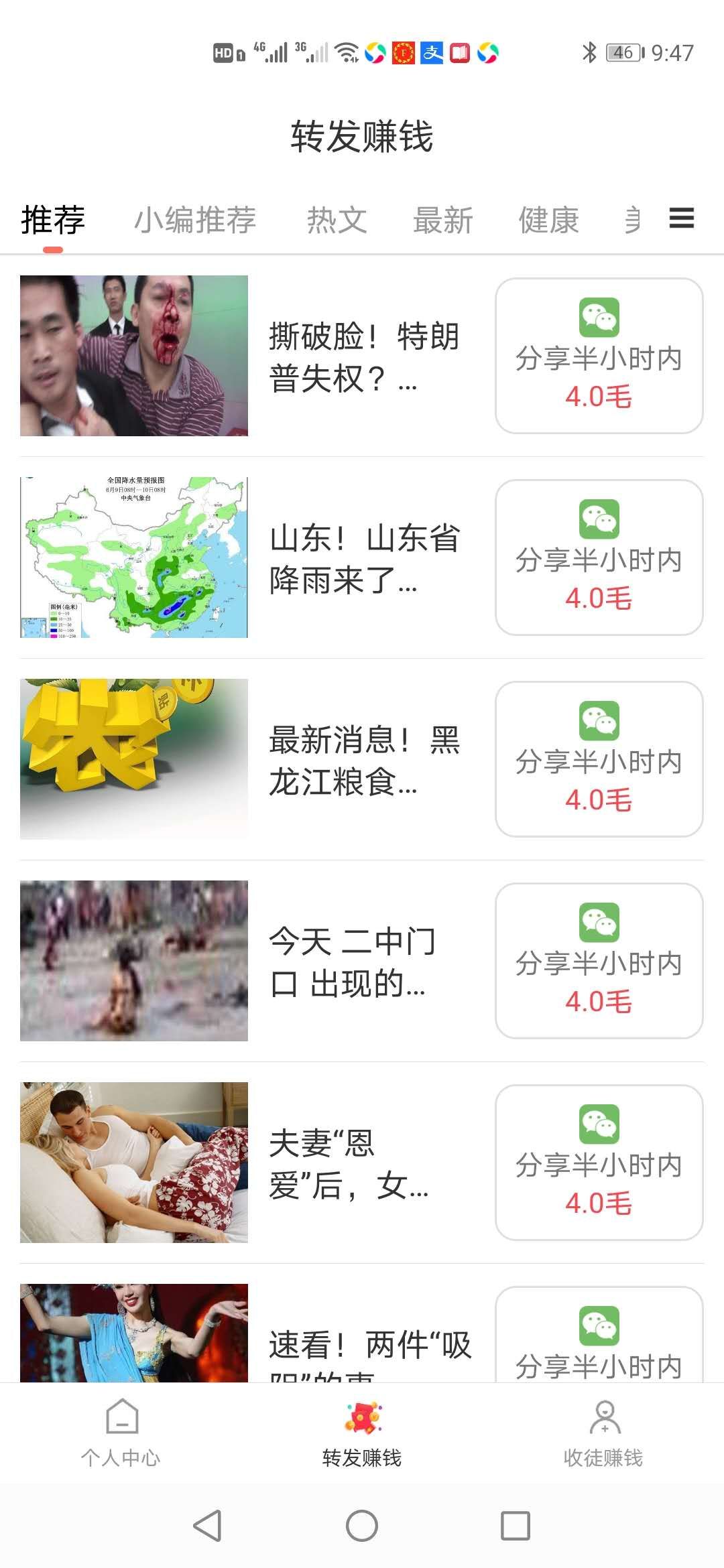
Task: Tap the battery indicator in the status bar
Action: tap(623, 52)
